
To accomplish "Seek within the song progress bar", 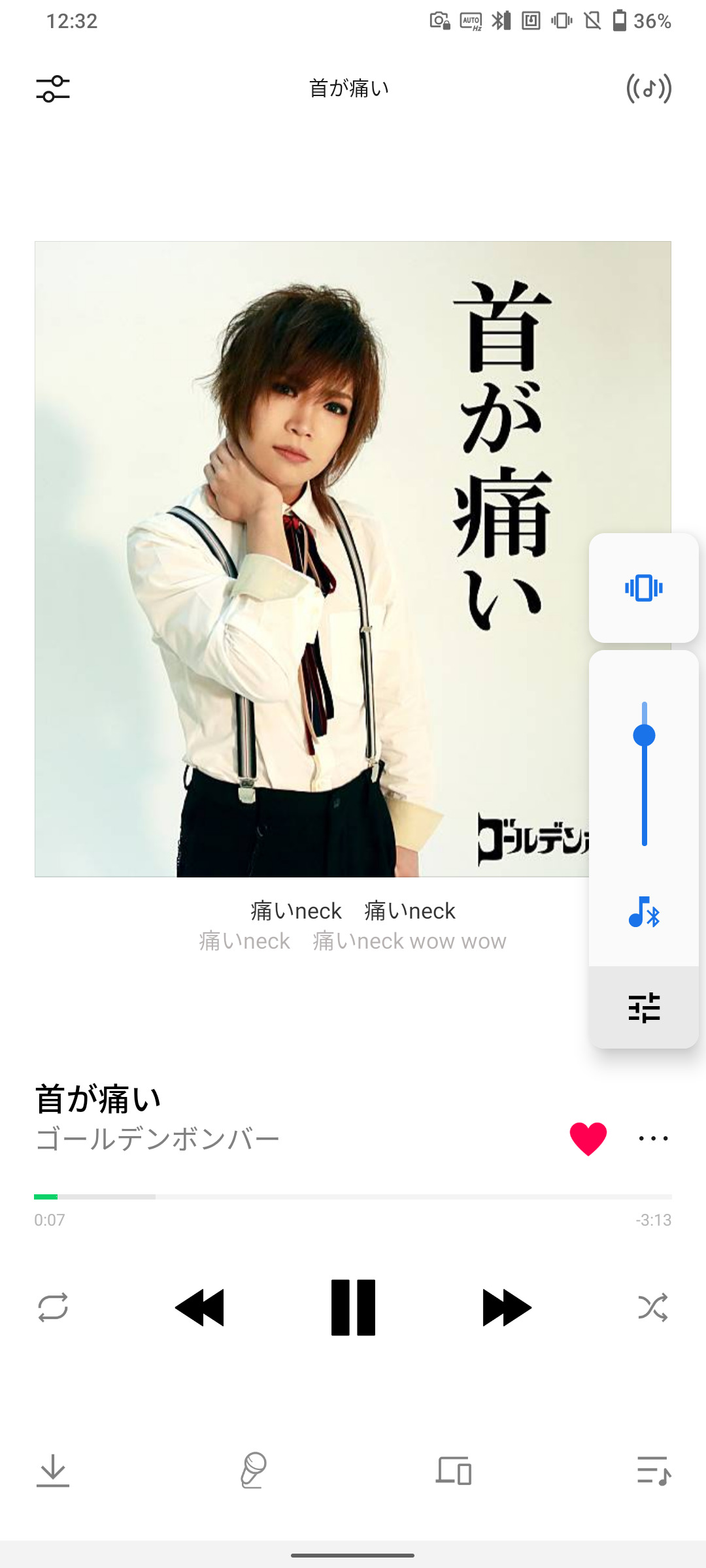I will coord(353,1197).
